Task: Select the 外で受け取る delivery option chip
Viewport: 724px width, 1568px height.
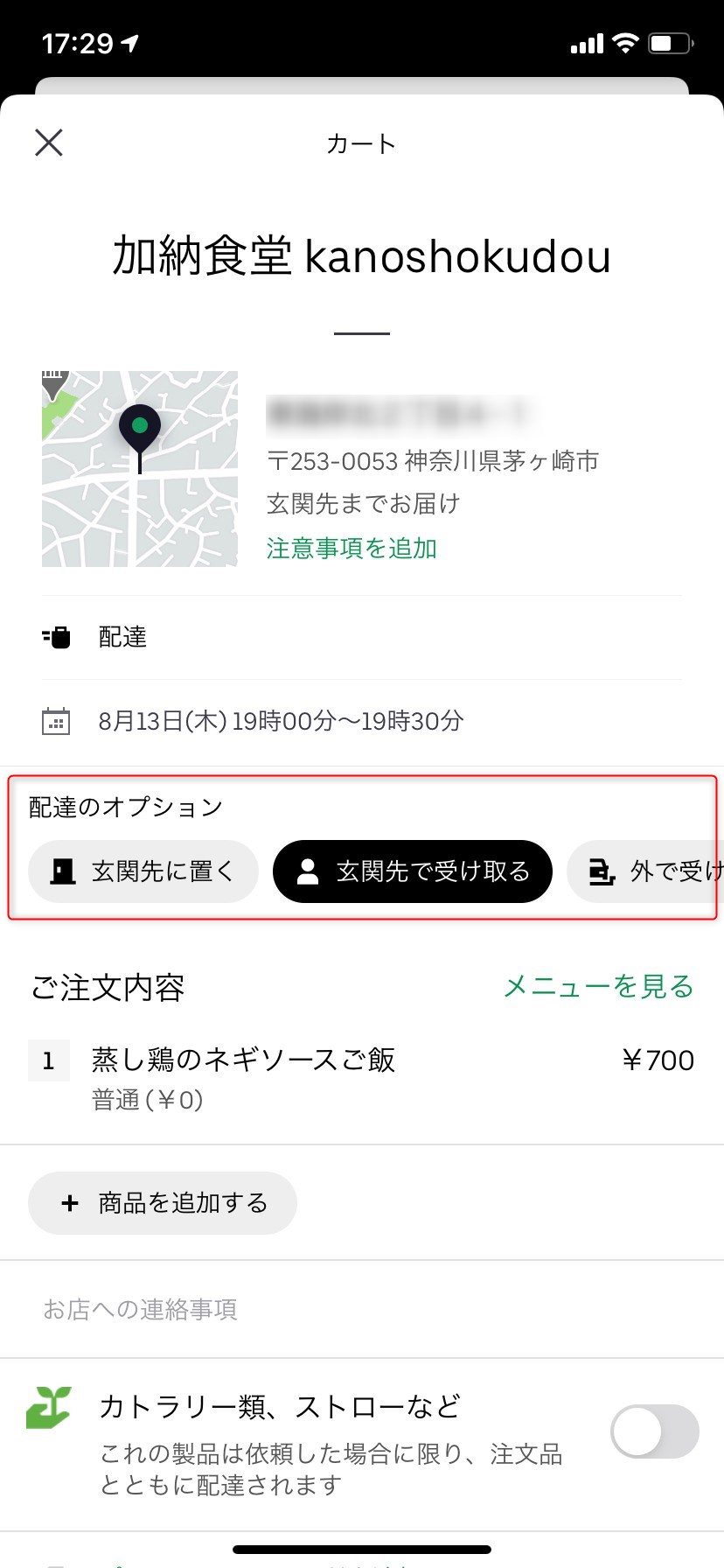Action: click(x=647, y=871)
